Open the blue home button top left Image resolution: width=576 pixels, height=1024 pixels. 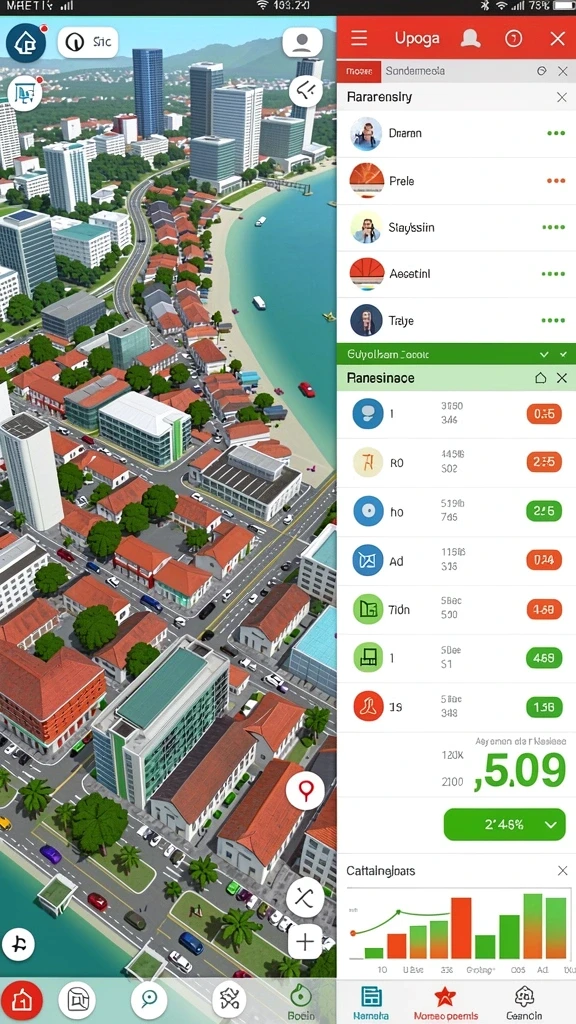tap(25, 42)
